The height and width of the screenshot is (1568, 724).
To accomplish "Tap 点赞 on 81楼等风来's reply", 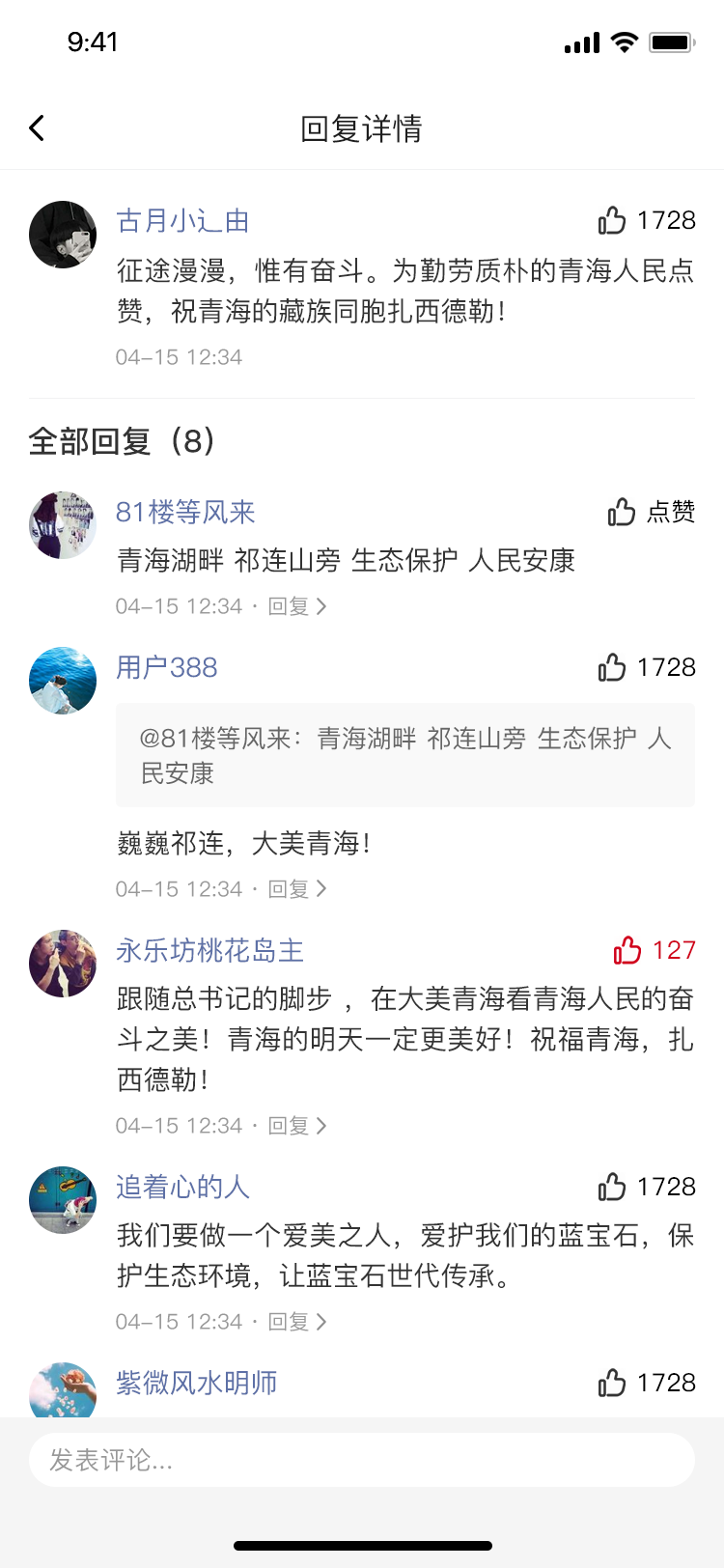I will coord(651,512).
